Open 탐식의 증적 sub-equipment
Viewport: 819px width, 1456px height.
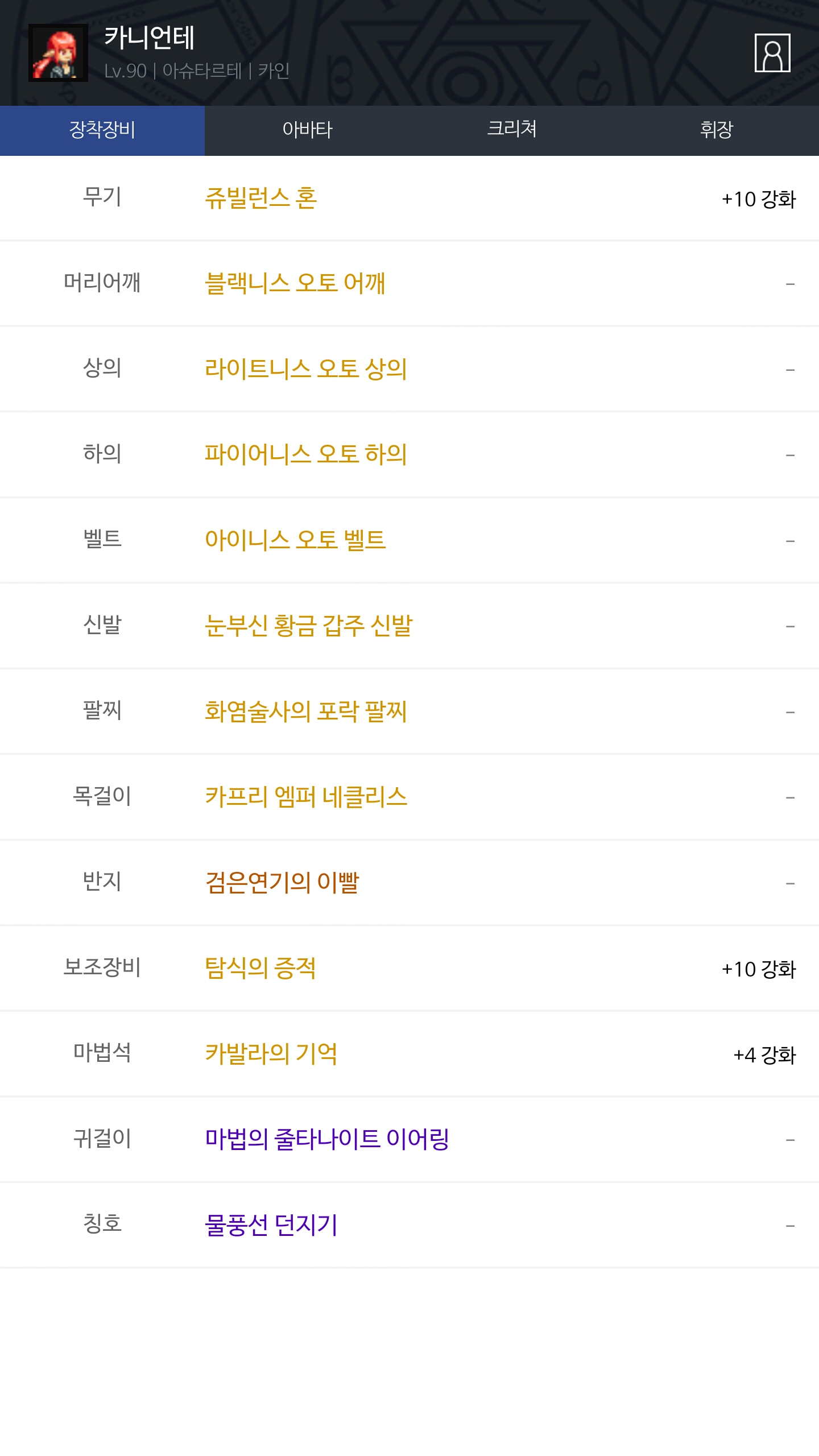(x=260, y=968)
